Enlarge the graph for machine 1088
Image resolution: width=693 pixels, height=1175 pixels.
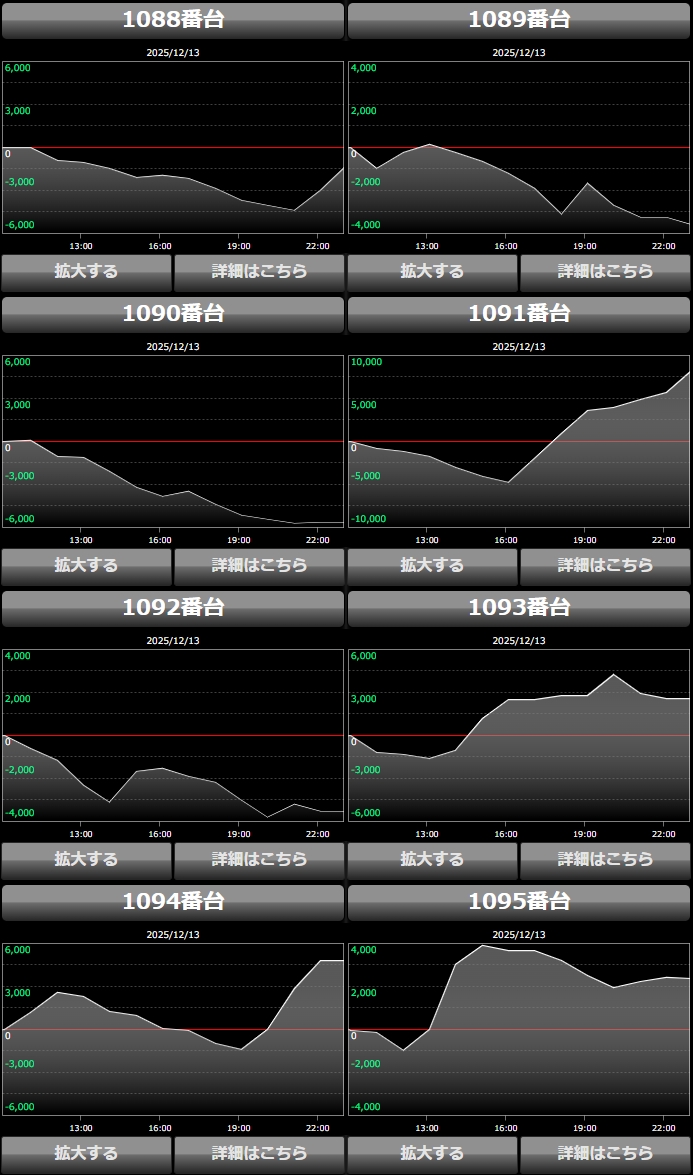coord(86,271)
